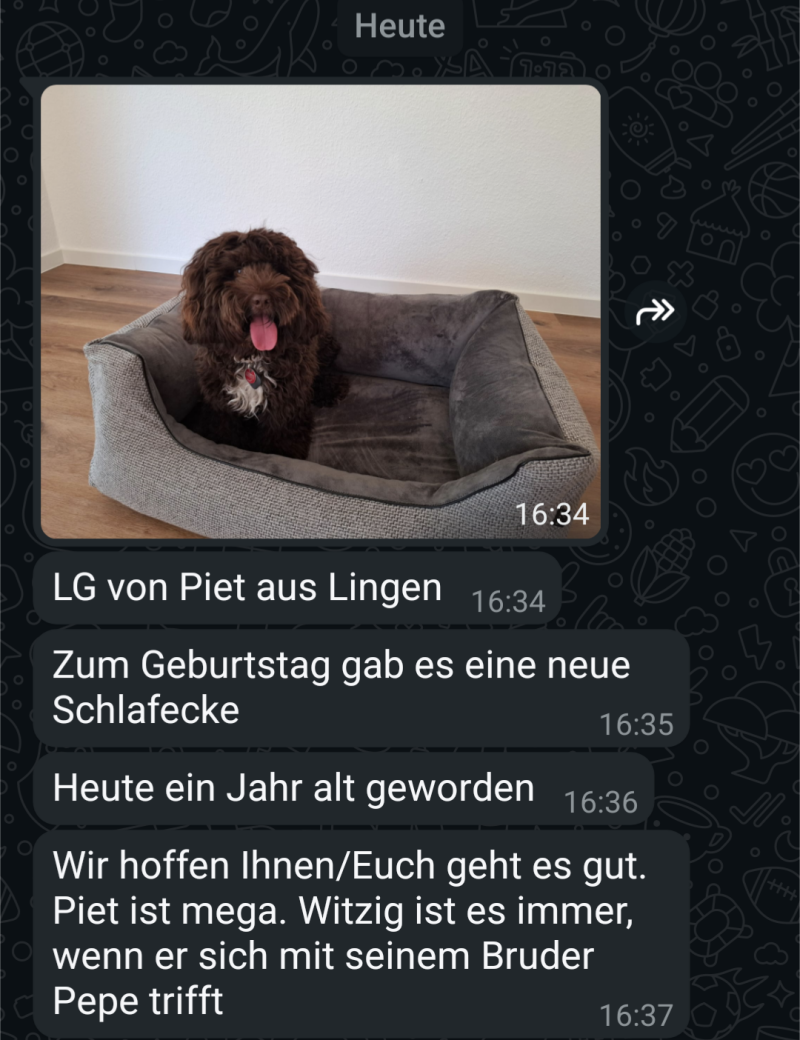Screen dimensions: 800x1040
Task: Open the dog photo in full view
Action: tap(320, 310)
